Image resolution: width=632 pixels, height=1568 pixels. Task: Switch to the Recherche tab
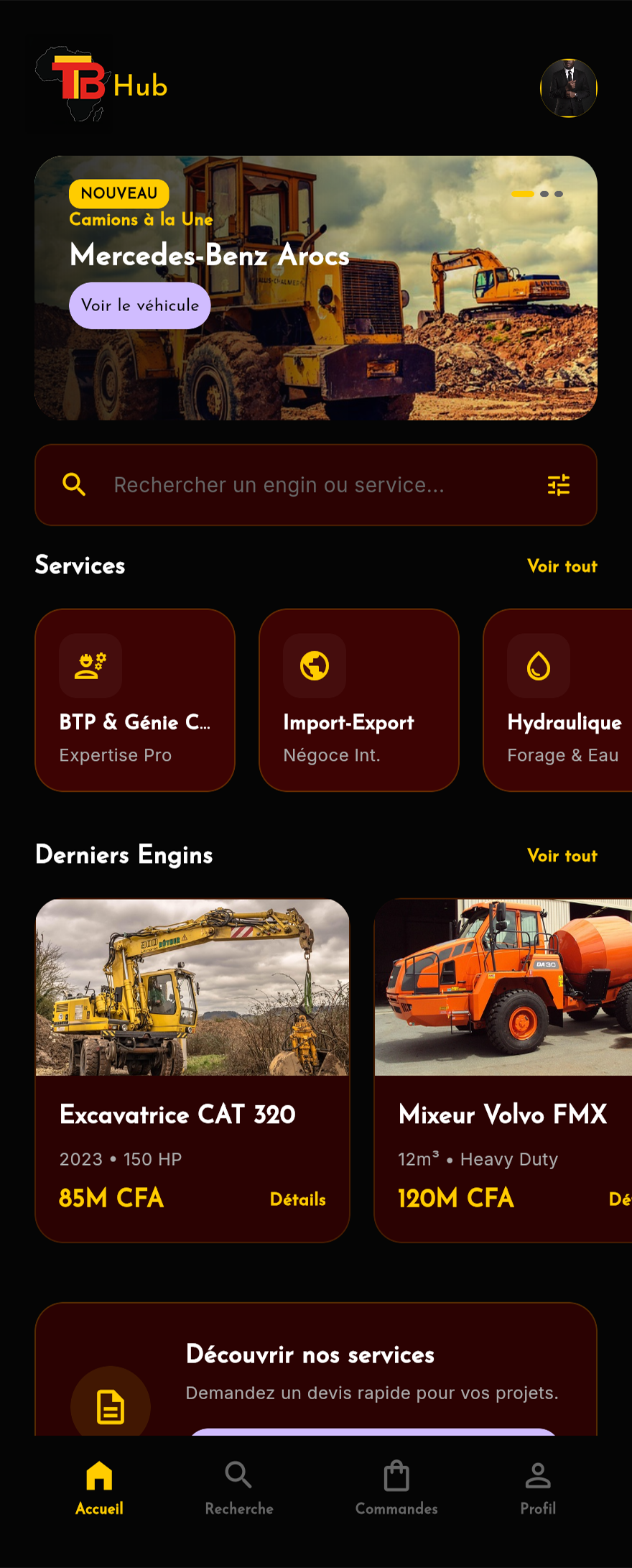point(239,1488)
